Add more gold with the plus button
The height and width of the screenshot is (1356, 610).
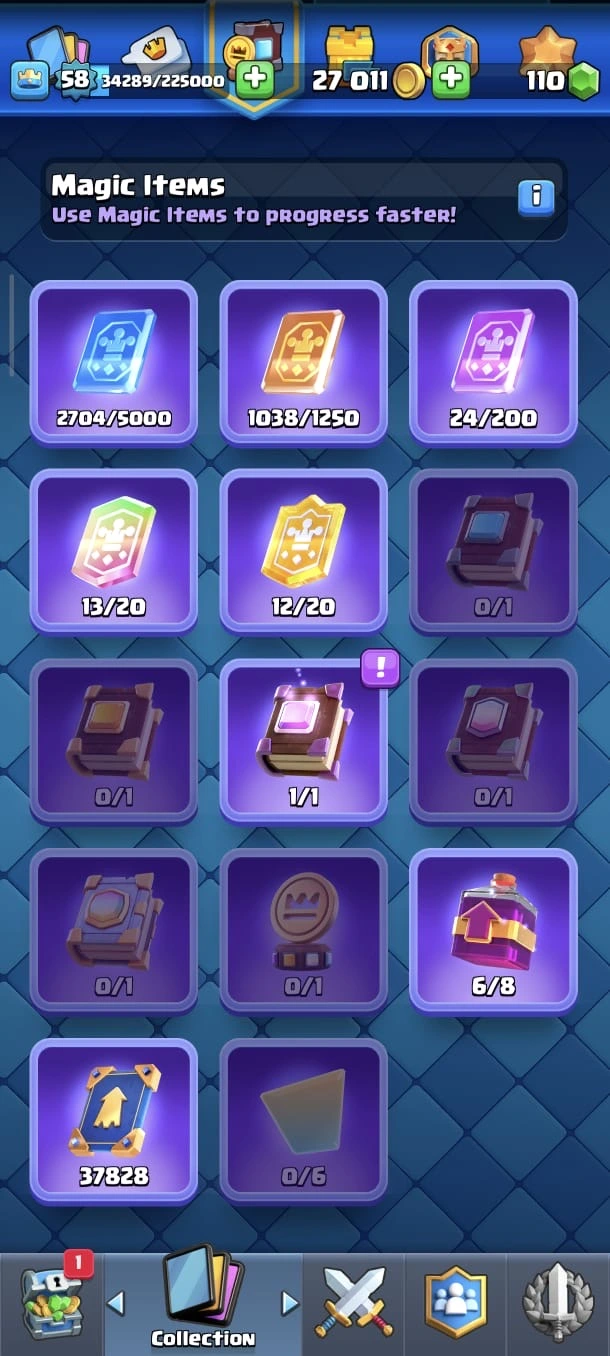[451, 79]
